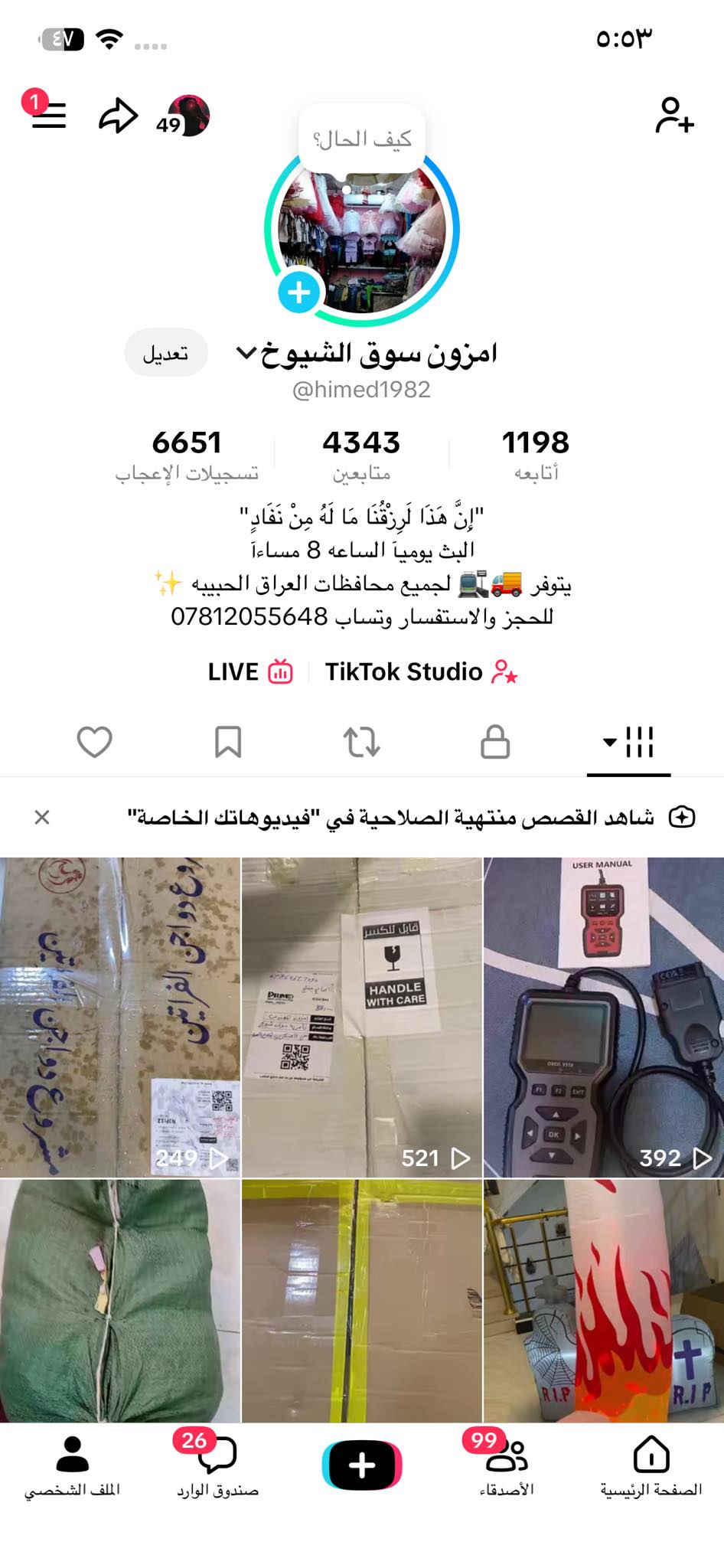Dismiss the expired stories banner
Image resolution: width=724 pixels, height=1568 pixels.
(42, 817)
